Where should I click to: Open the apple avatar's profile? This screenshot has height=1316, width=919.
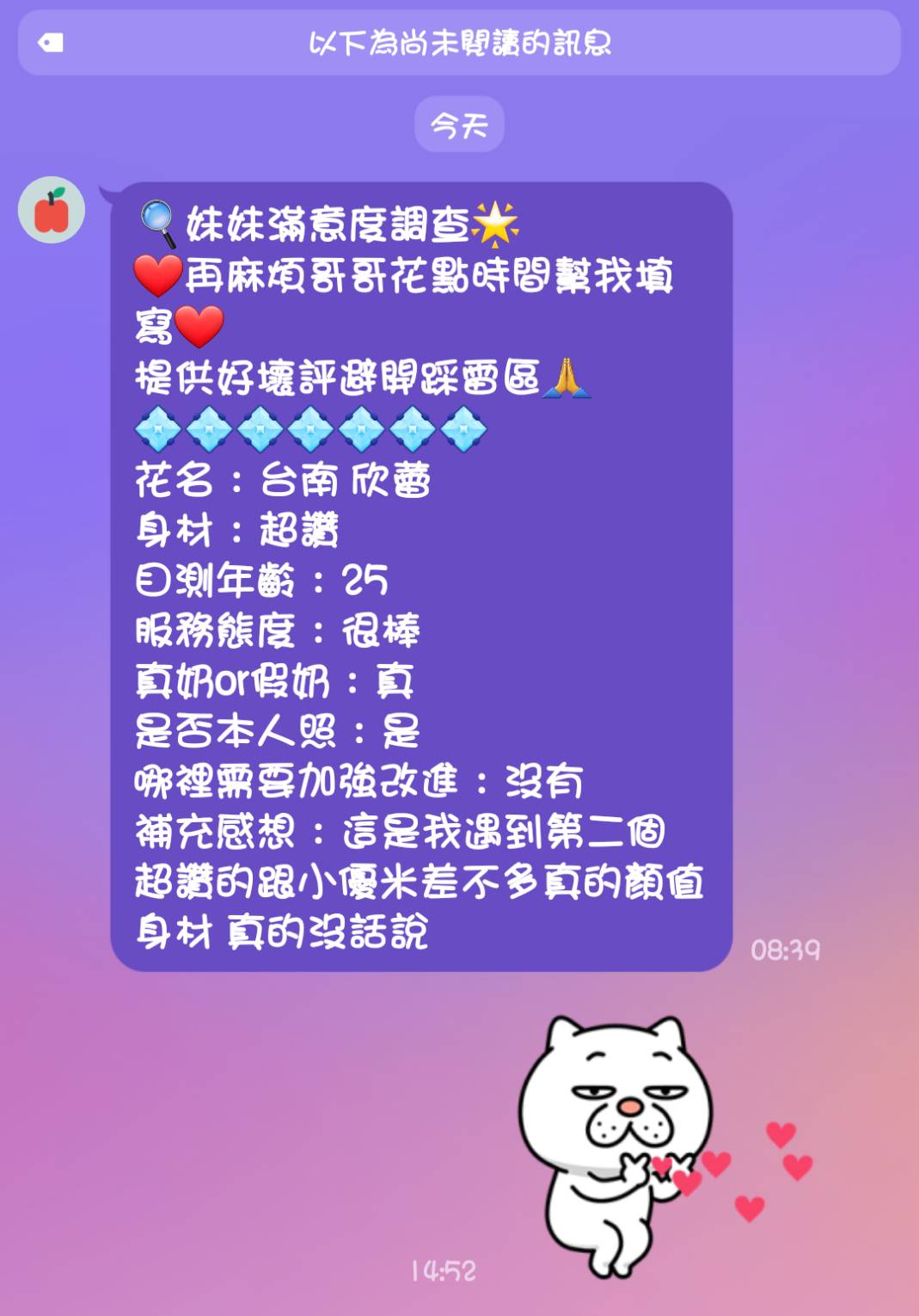52,210
